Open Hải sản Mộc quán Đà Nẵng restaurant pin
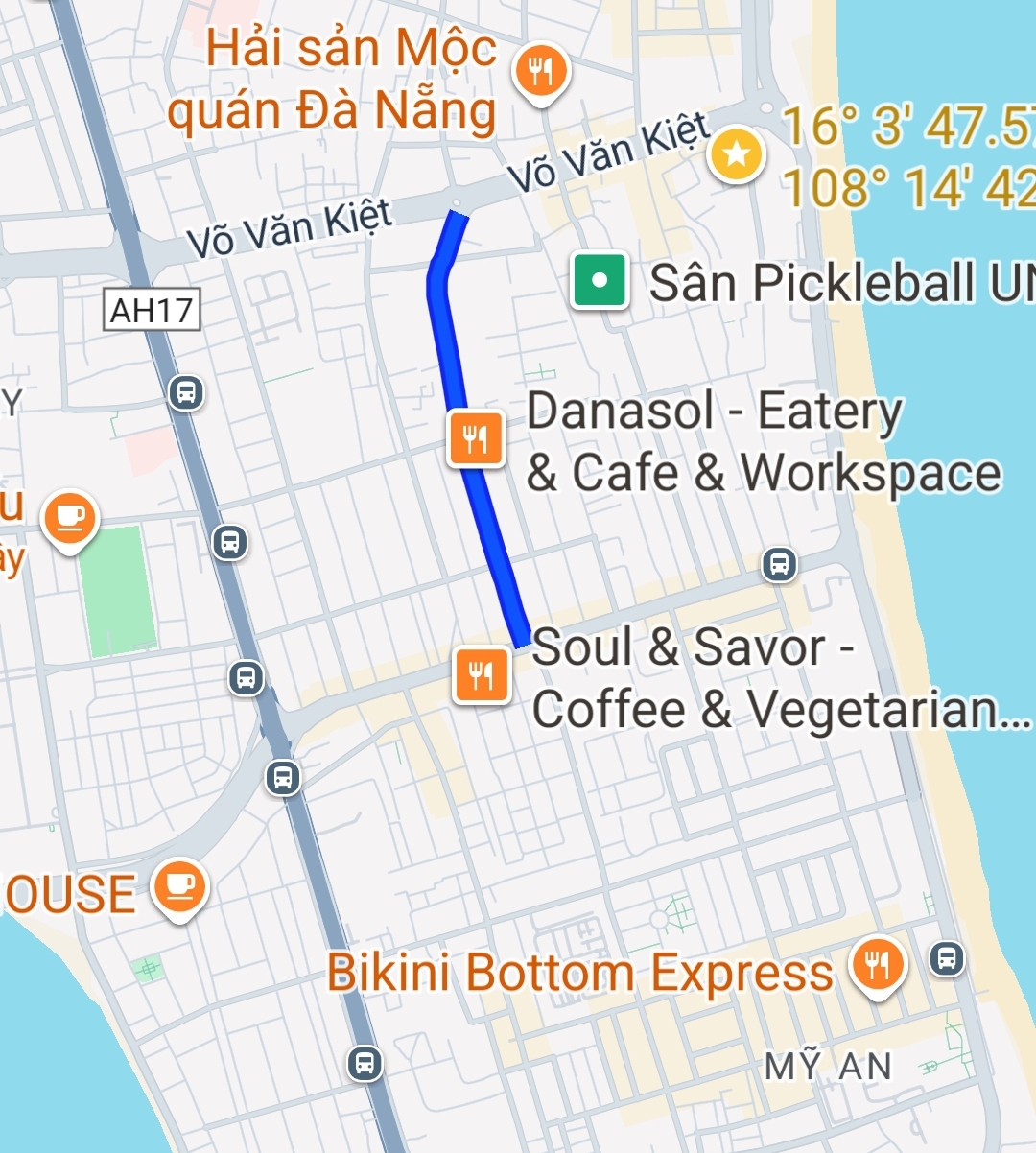 click(541, 72)
